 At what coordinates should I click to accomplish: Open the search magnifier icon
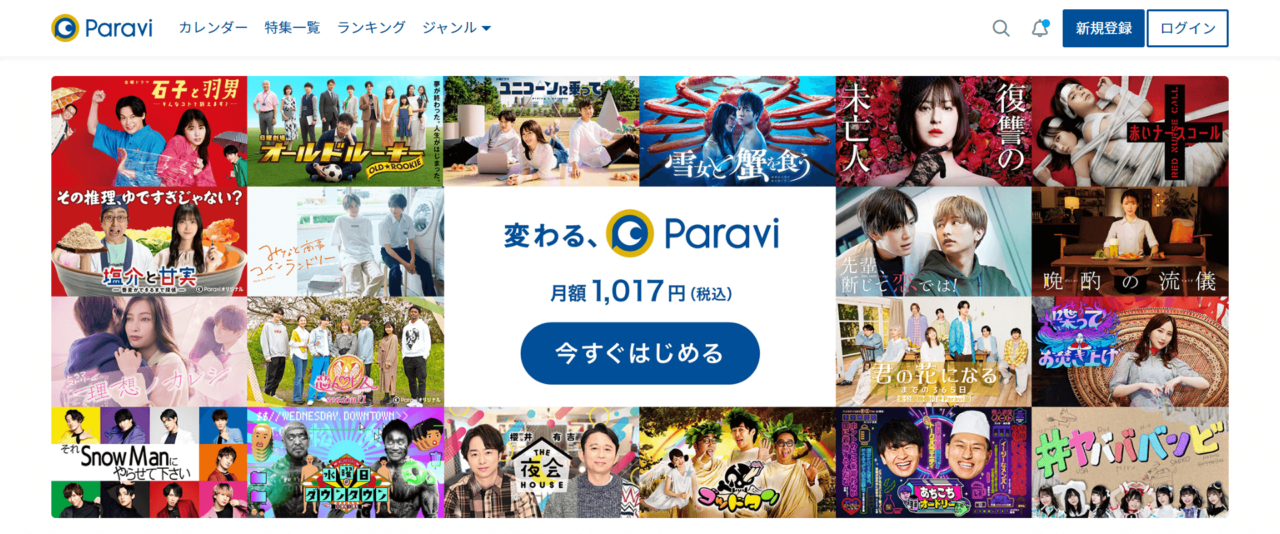[1000, 28]
